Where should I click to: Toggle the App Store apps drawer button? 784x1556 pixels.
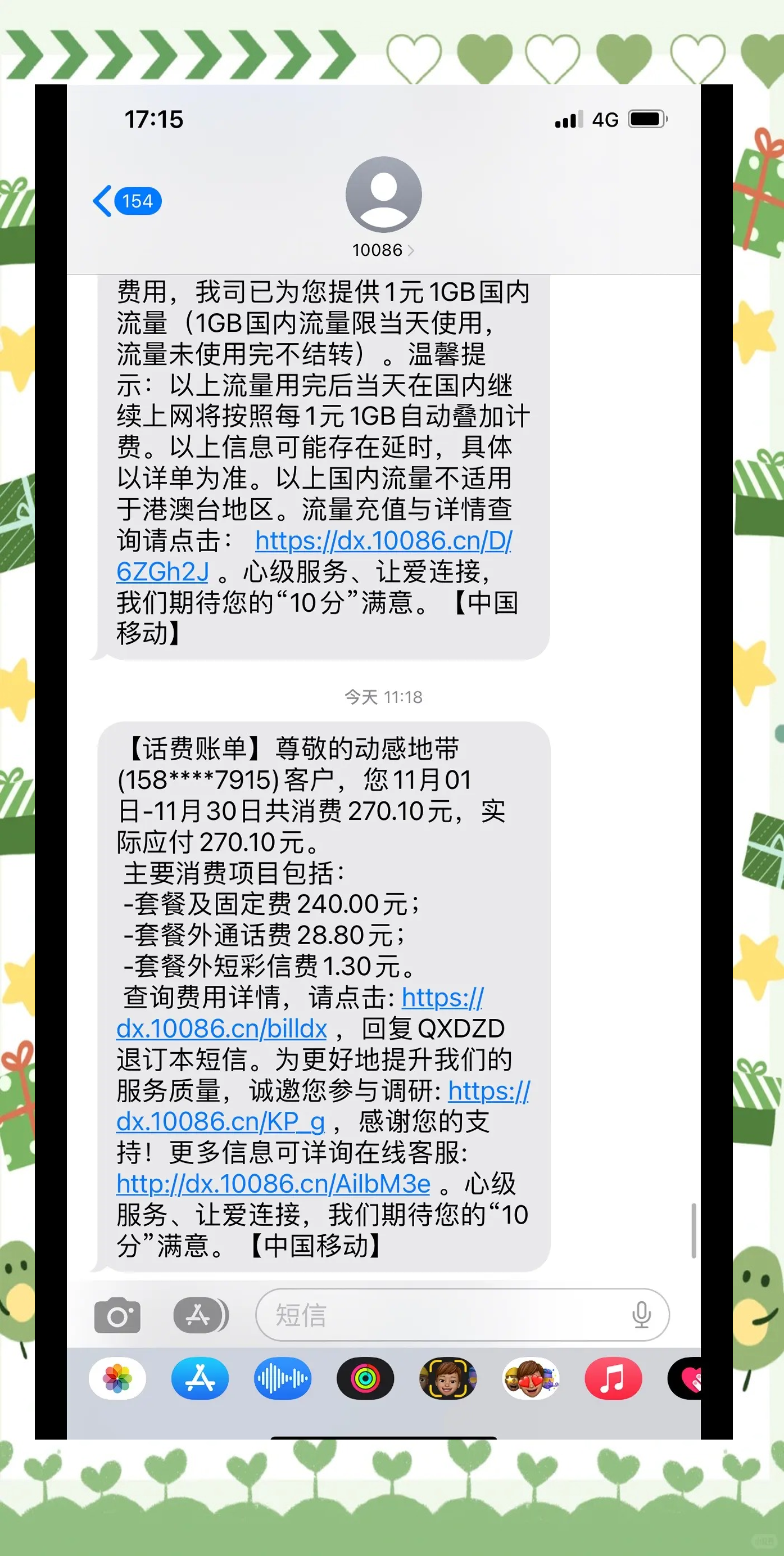[201, 1315]
